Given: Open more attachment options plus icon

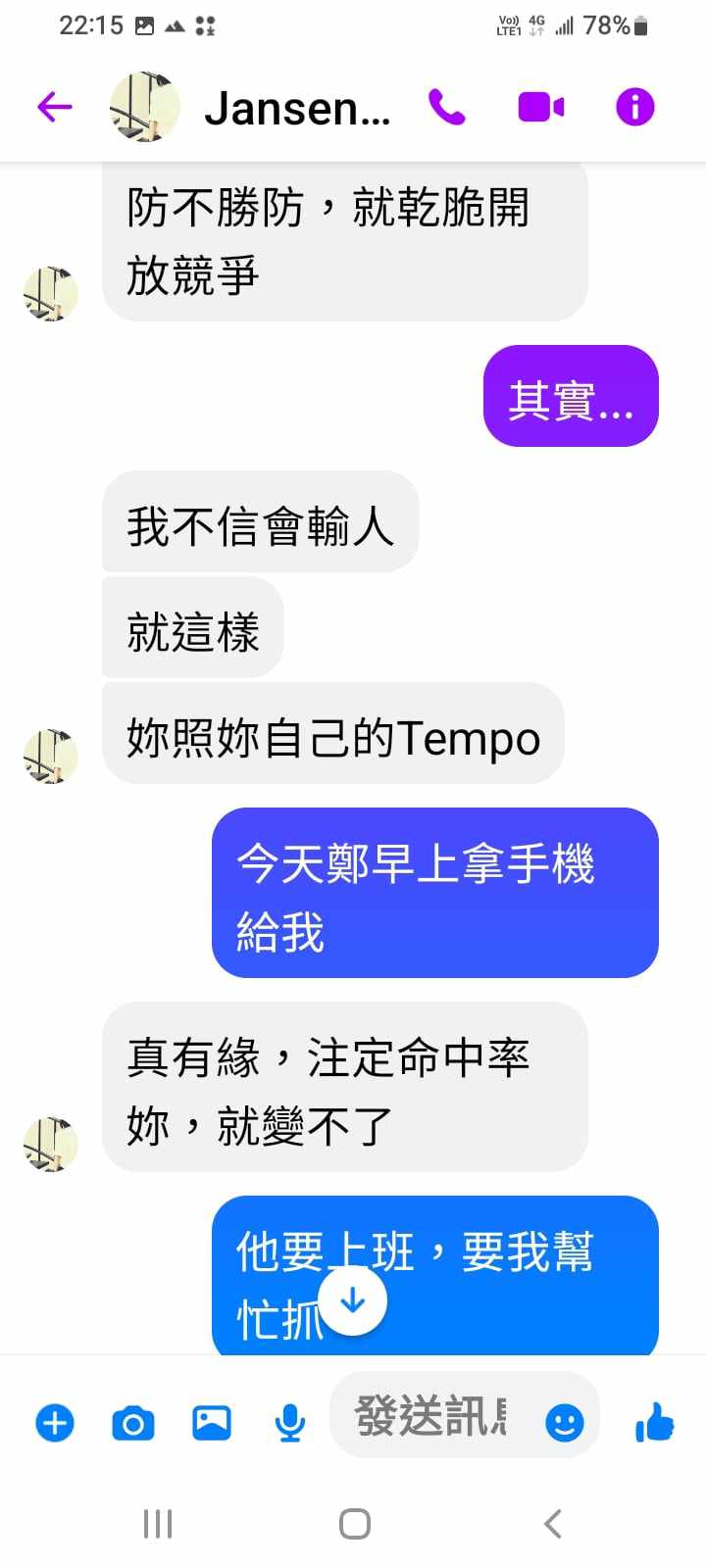Looking at the screenshot, I should [55, 1422].
